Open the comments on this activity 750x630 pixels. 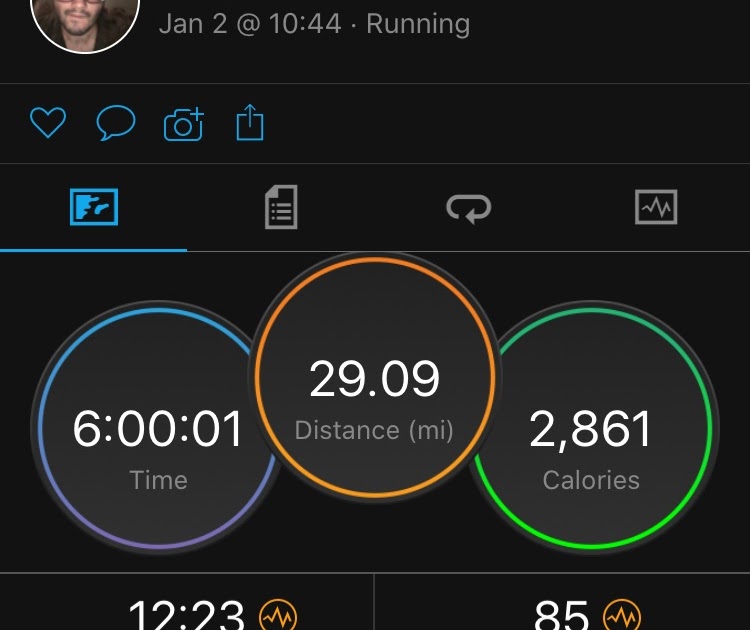pyautogui.click(x=116, y=124)
